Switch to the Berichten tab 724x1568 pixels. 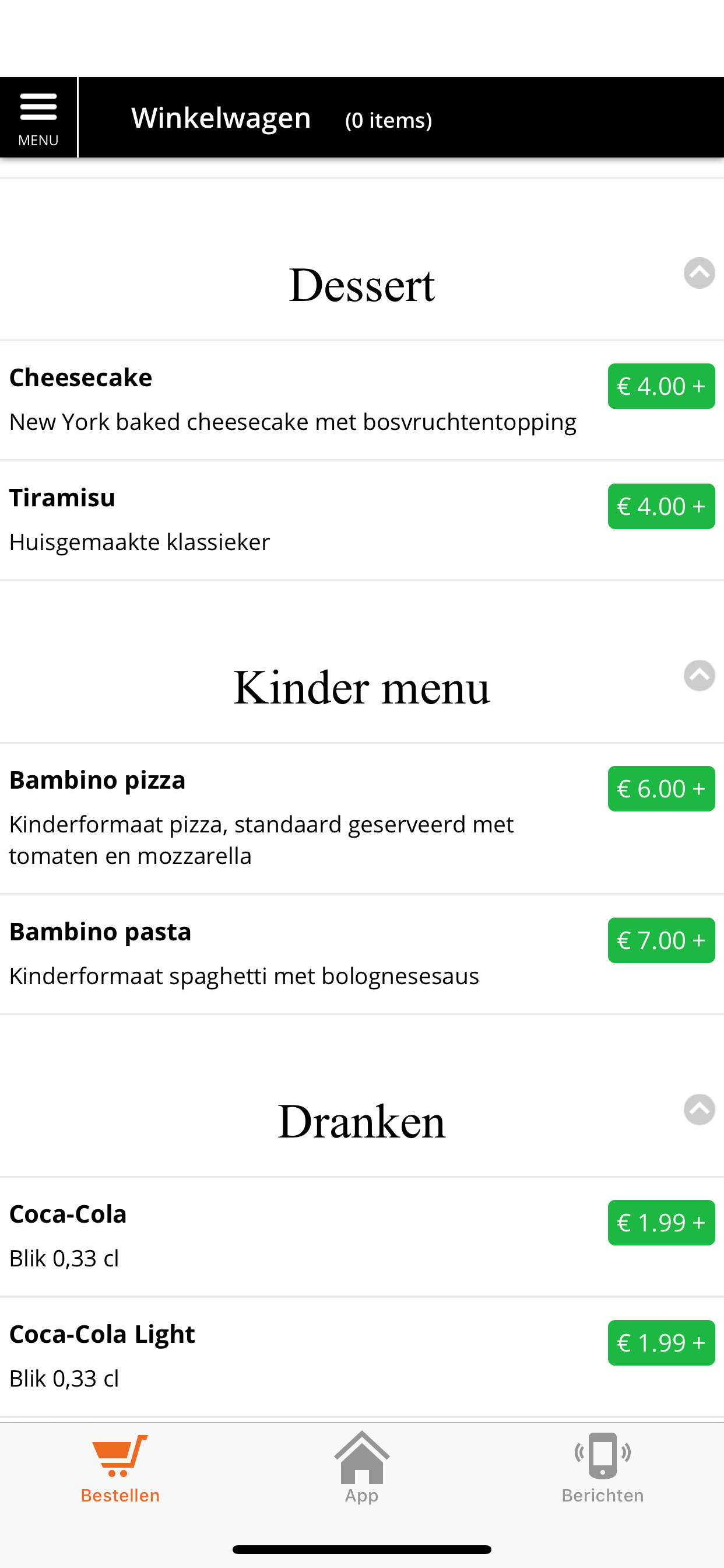[x=603, y=1468]
